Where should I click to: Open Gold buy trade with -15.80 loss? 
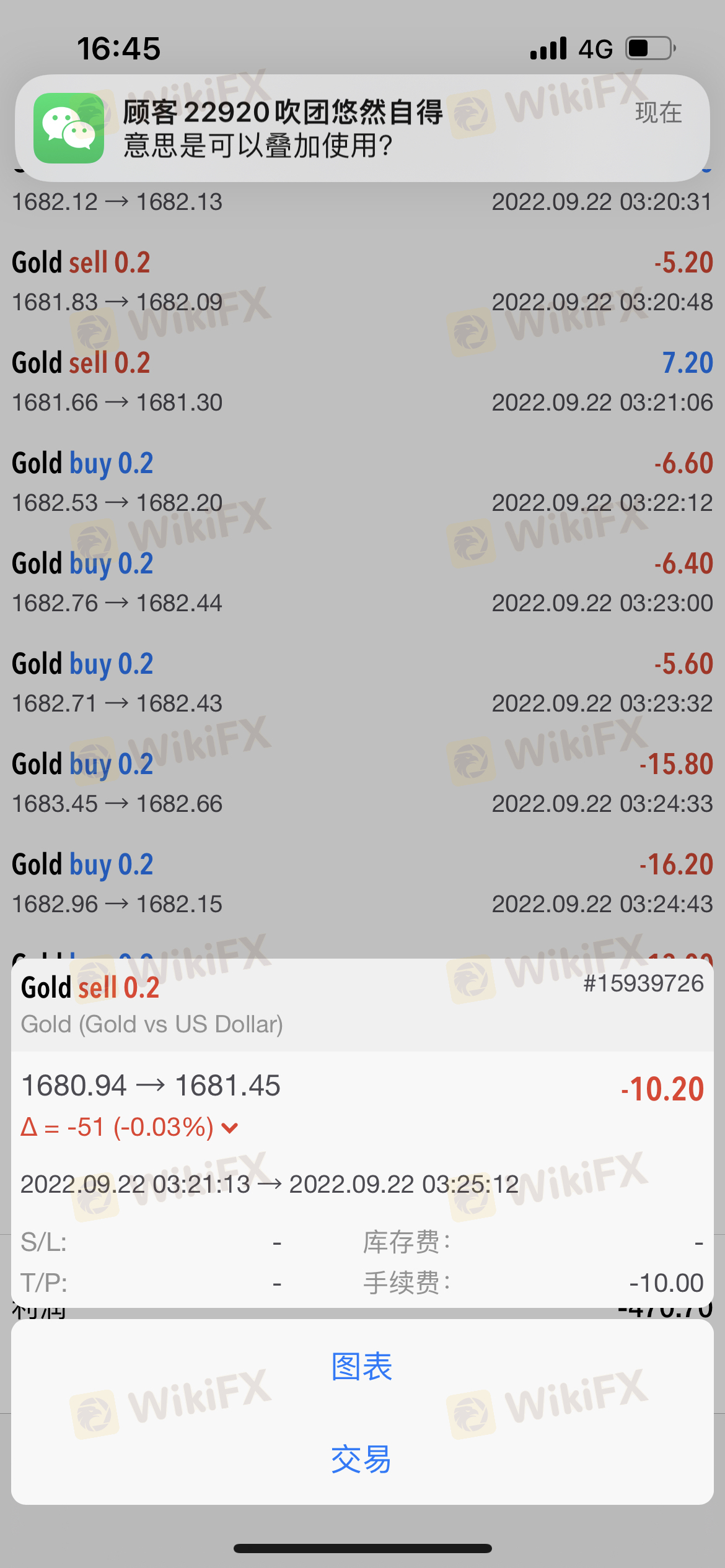pyautogui.click(x=362, y=783)
